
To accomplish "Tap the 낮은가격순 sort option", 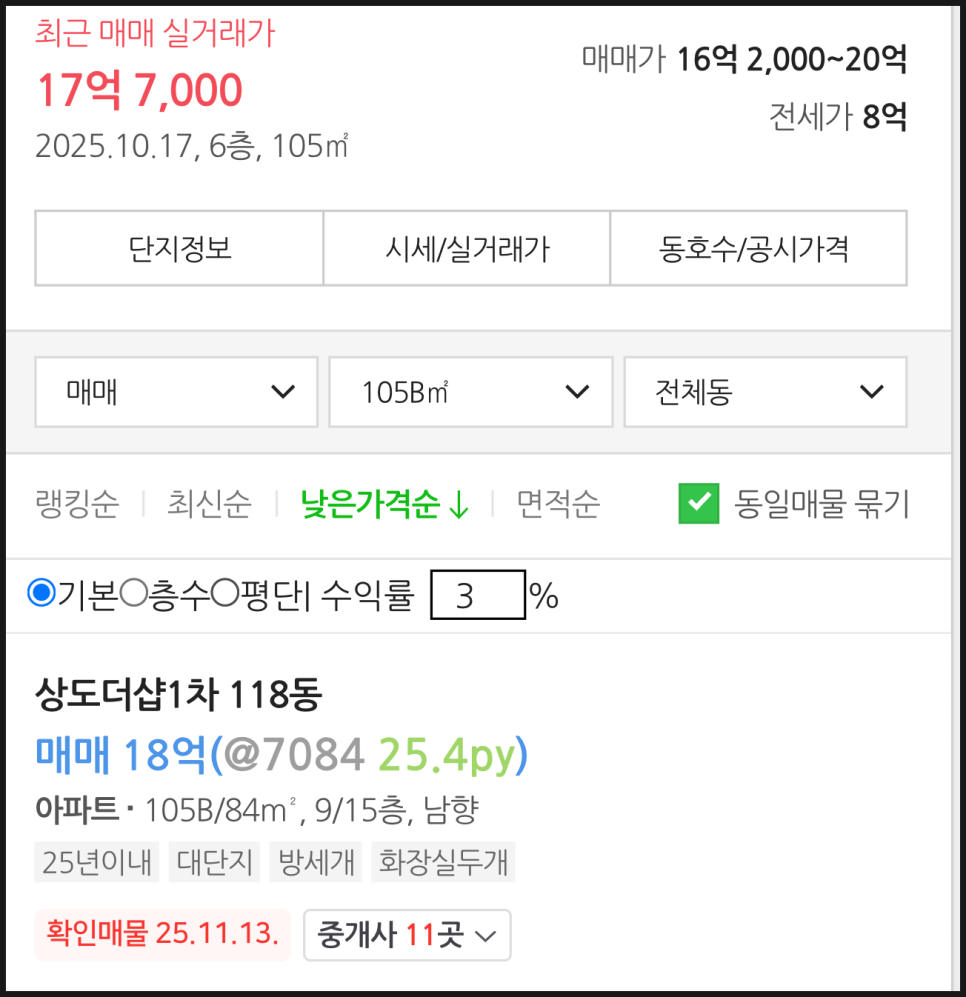I will tap(385, 504).
